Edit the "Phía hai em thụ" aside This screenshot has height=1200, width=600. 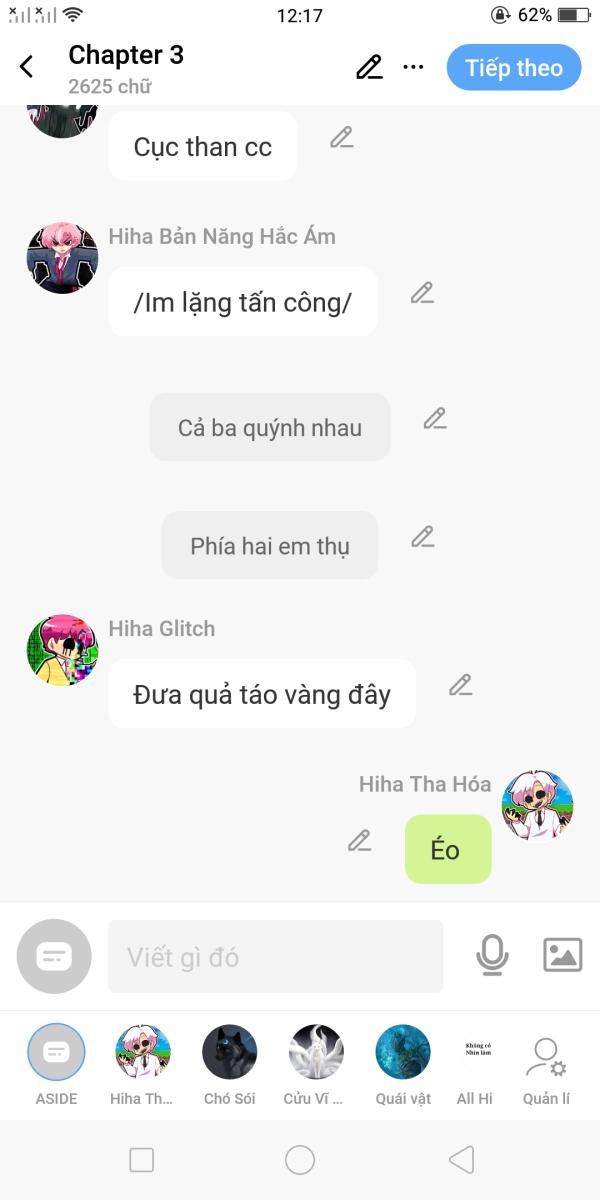(x=423, y=537)
